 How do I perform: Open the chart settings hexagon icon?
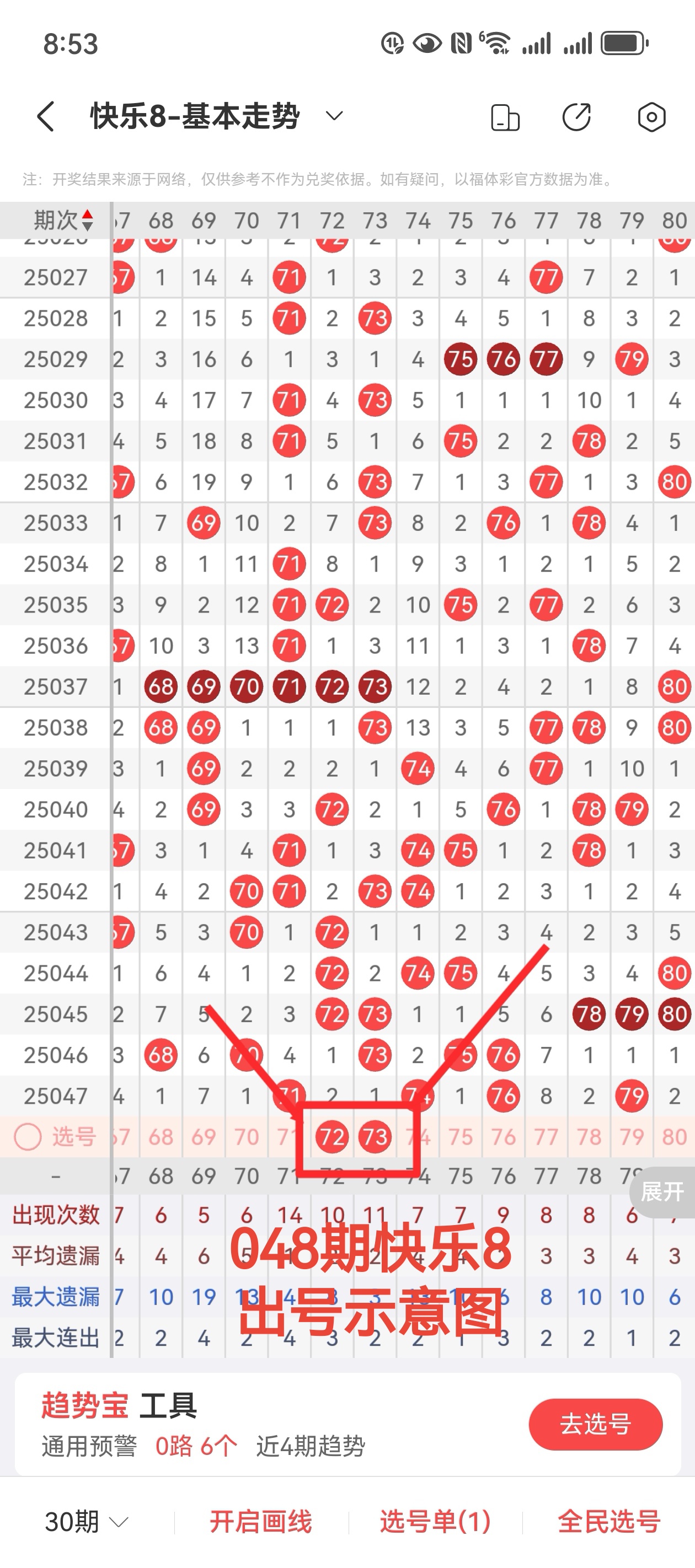tap(651, 117)
